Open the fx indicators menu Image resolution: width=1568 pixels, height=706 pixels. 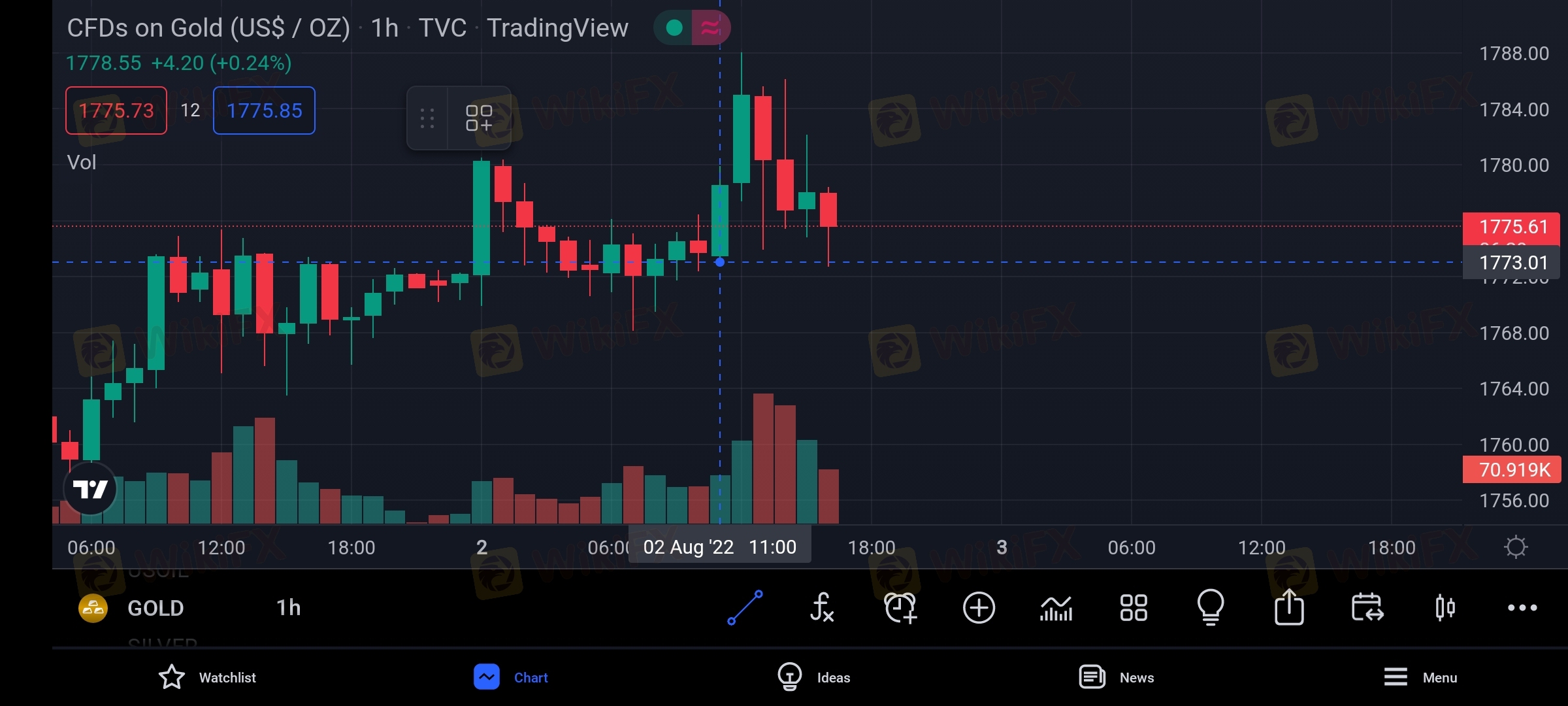click(x=822, y=608)
